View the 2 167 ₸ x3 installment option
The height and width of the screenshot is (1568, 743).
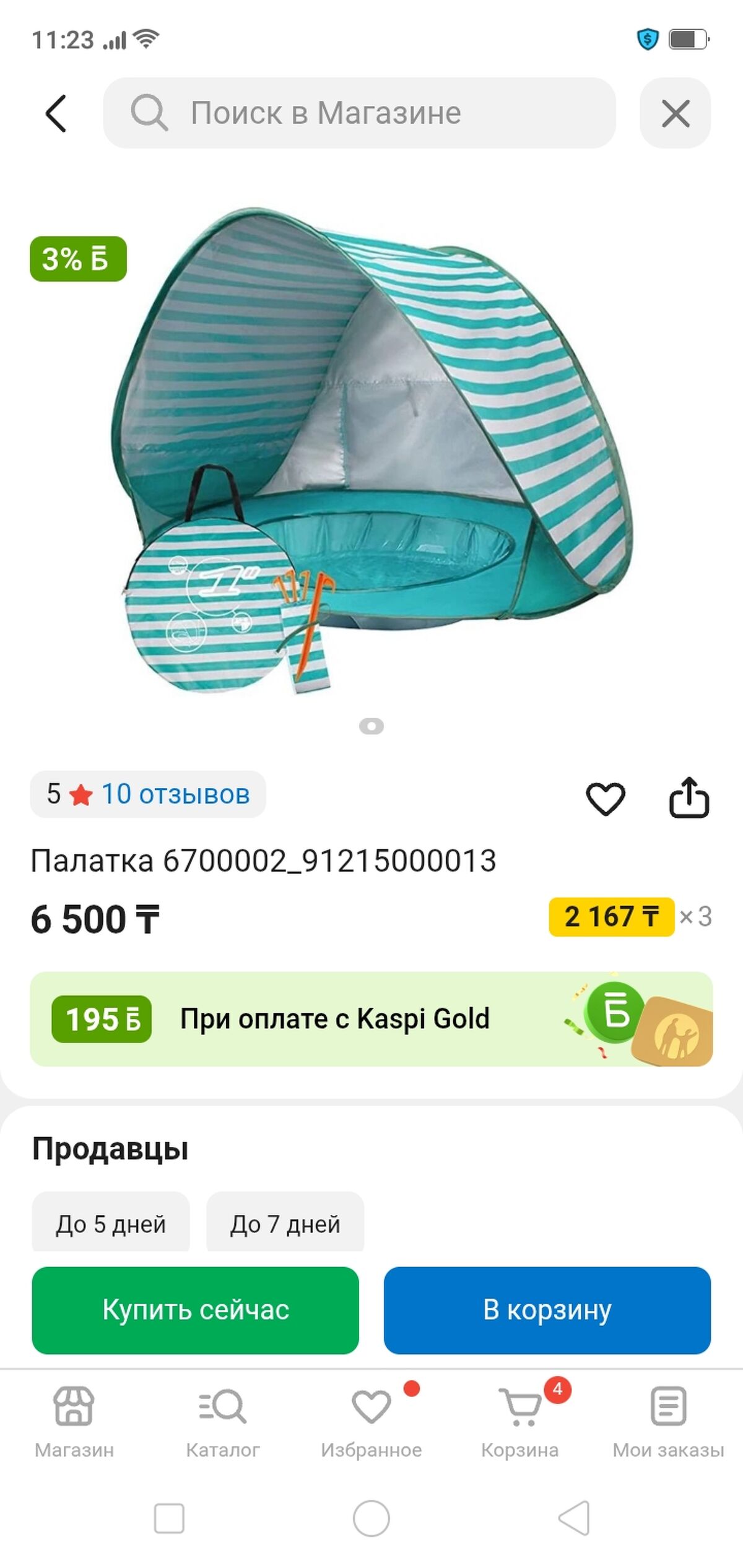pyautogui.click(x=628, y=917)
